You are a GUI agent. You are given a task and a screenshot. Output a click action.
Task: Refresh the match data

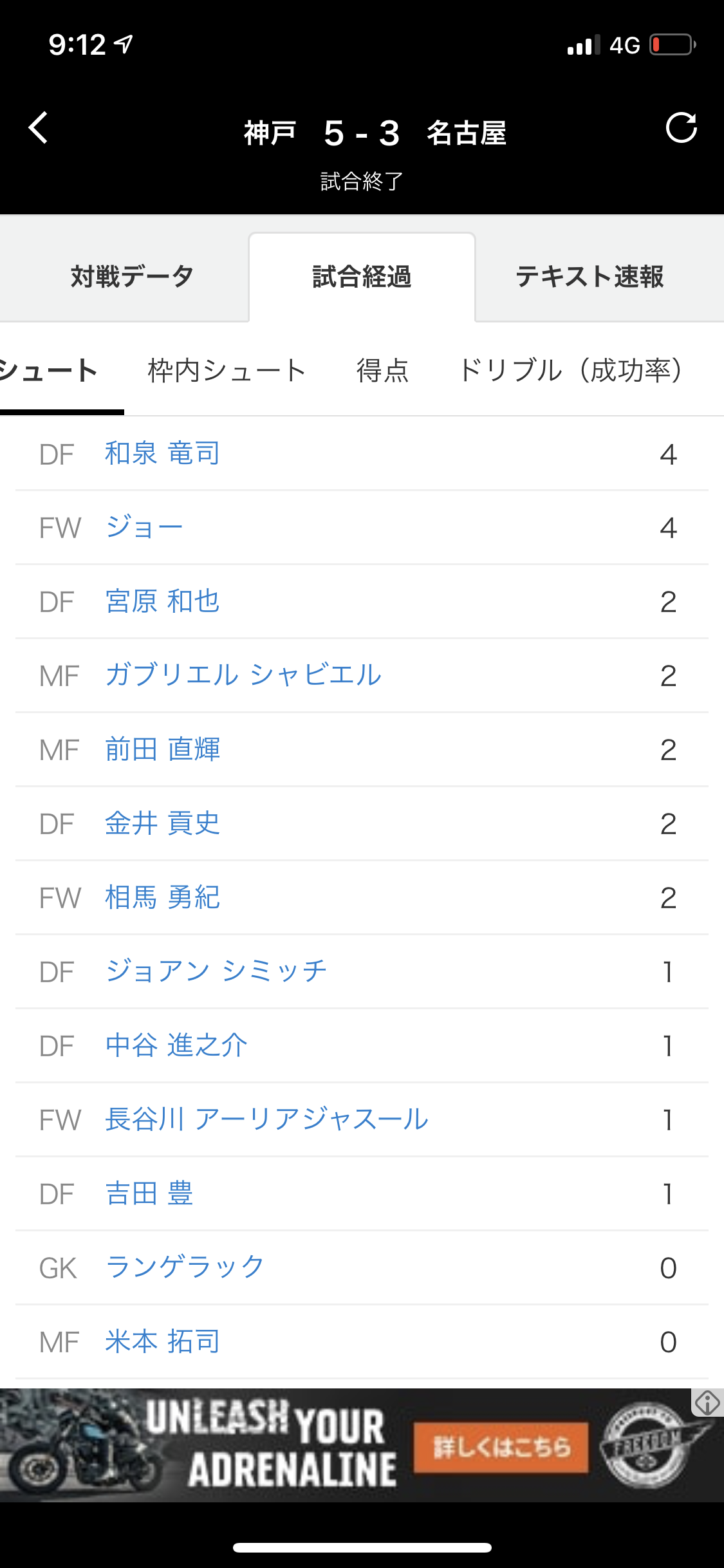[681, 127]
